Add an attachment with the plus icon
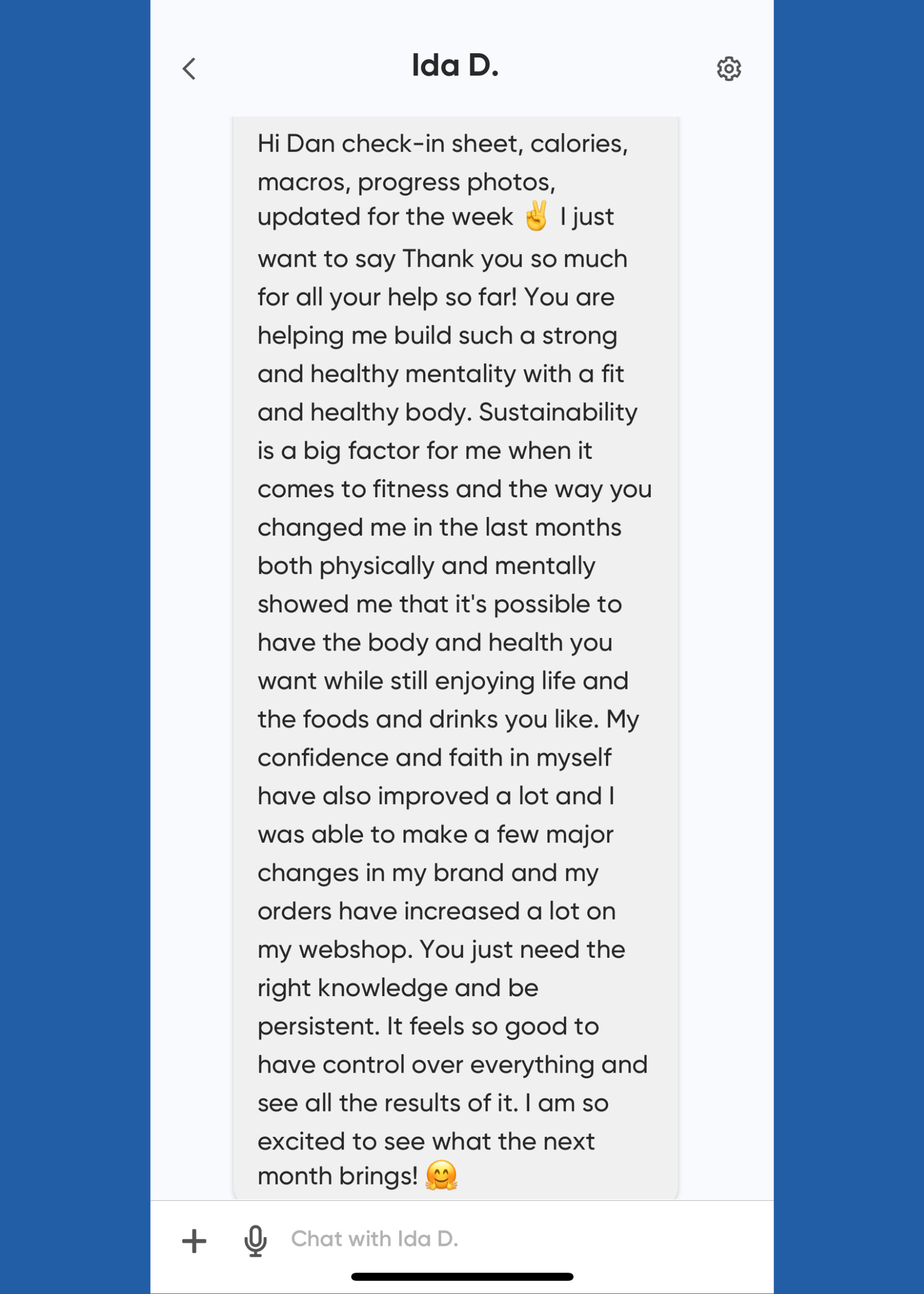 [194, 1241]
